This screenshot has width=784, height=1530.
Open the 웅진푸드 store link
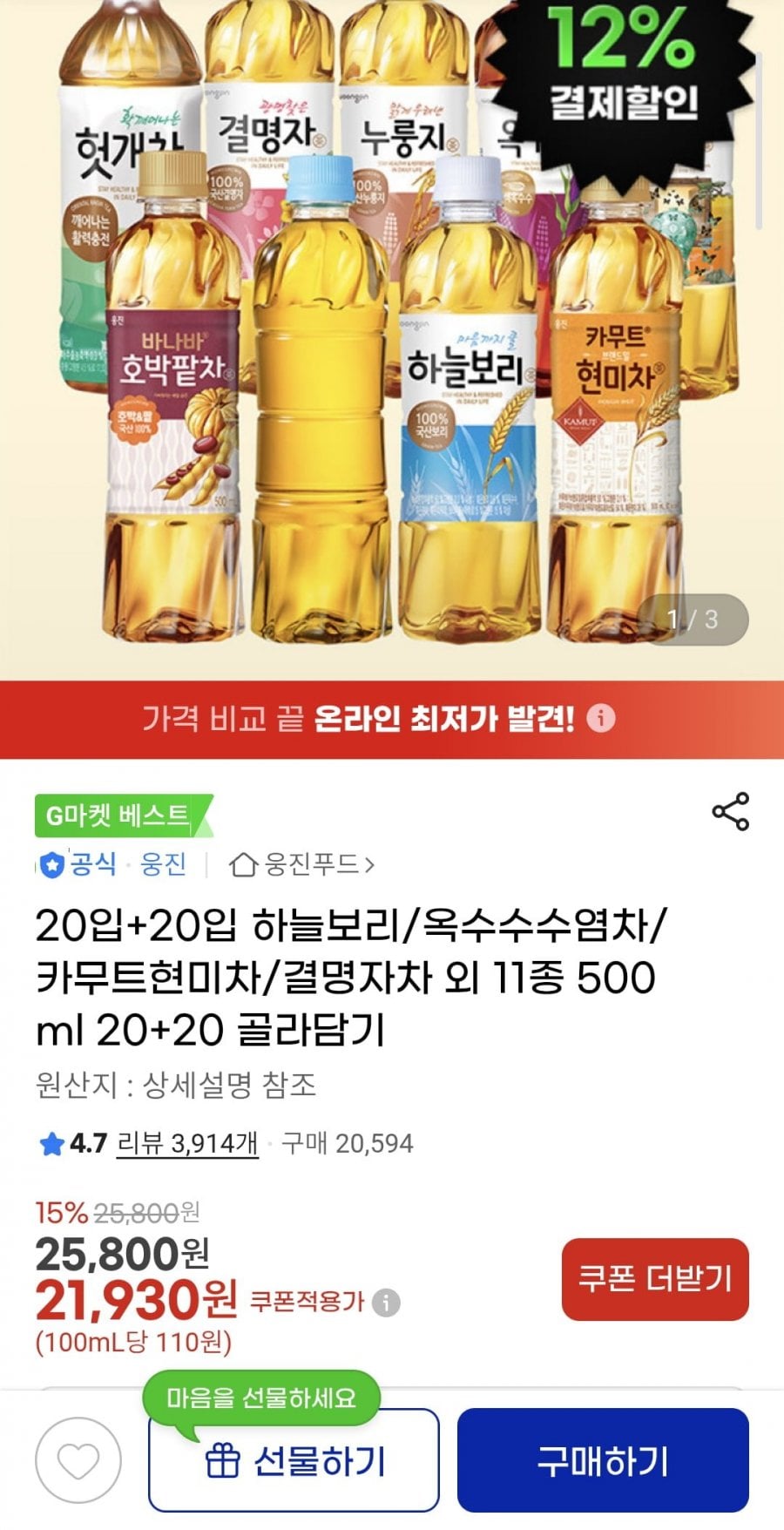pos(302,864)
